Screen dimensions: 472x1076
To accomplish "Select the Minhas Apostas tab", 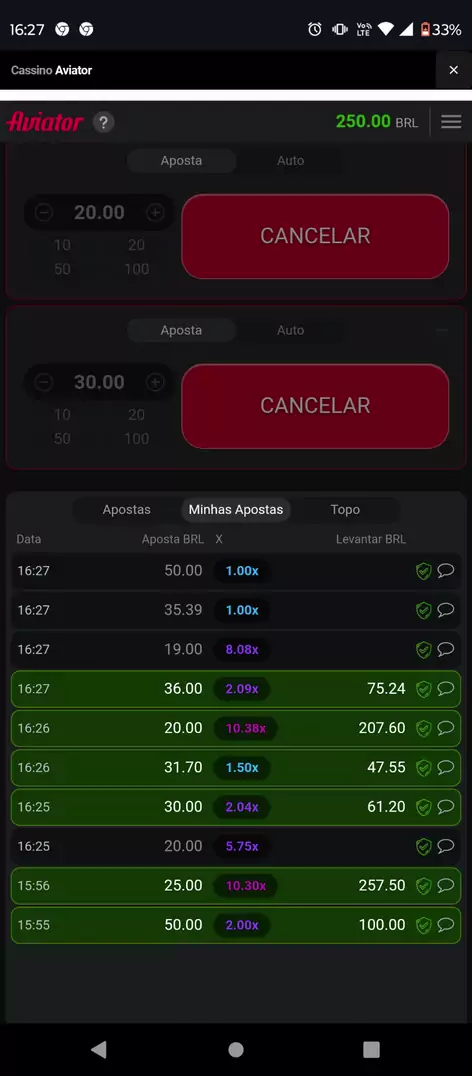I will coord(236,510).
